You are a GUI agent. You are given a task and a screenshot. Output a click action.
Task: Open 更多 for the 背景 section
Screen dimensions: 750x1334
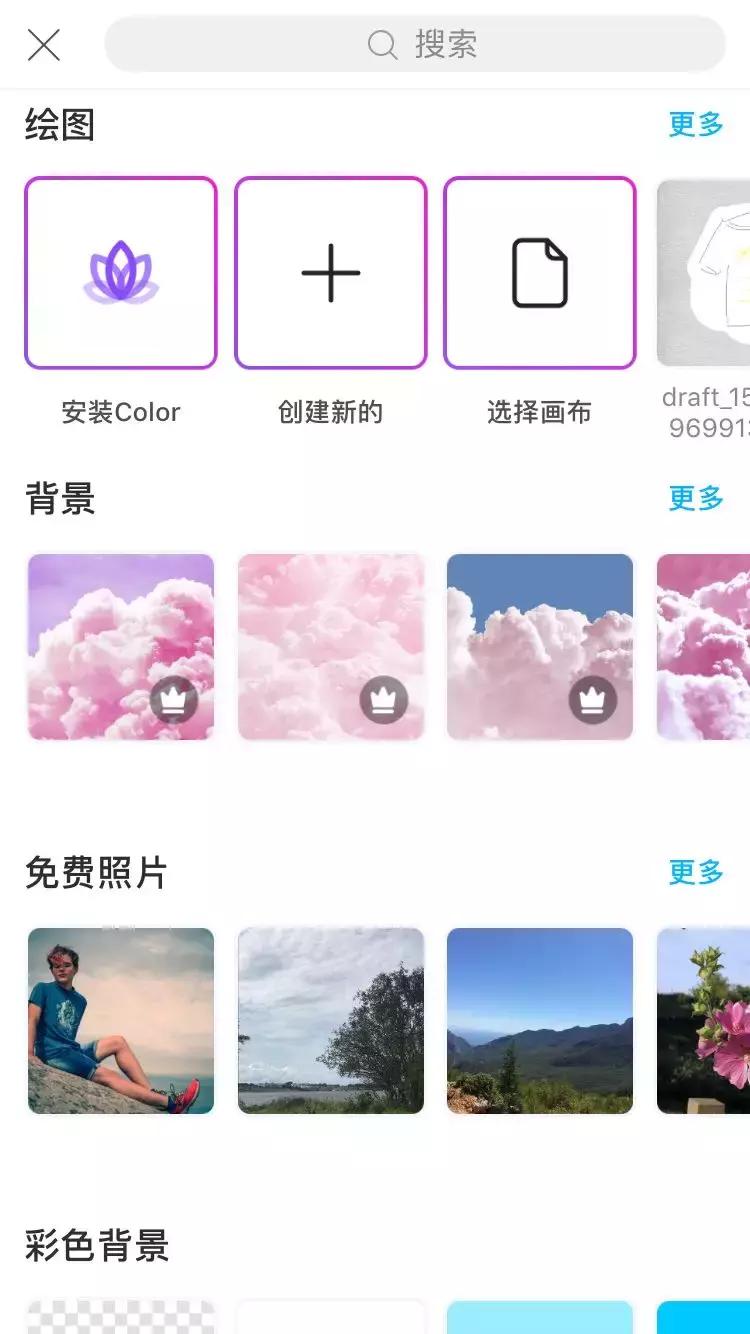pos(695,499)
